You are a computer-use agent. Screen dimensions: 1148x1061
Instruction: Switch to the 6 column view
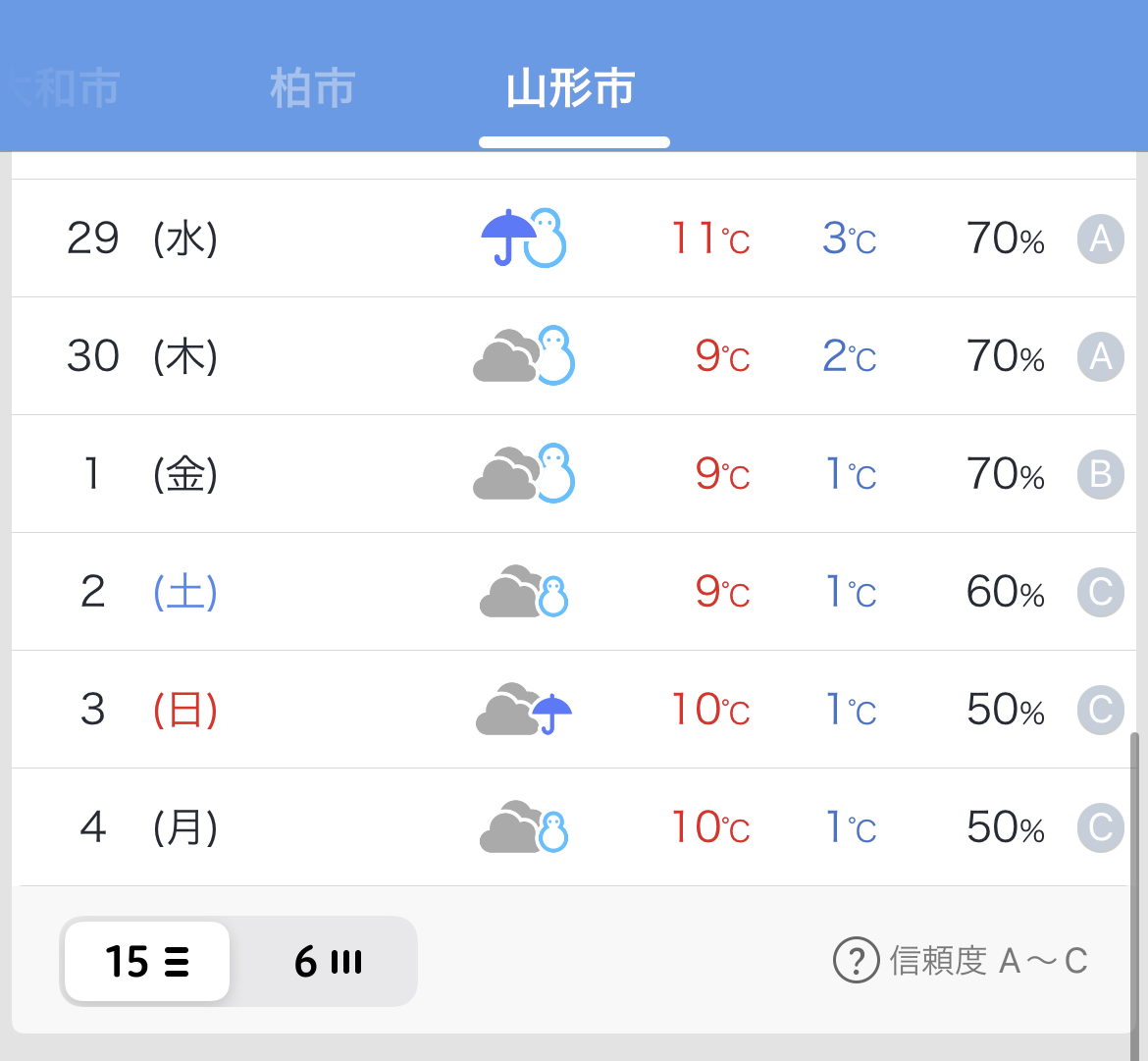pyautogui.click(x=328, y=962)
